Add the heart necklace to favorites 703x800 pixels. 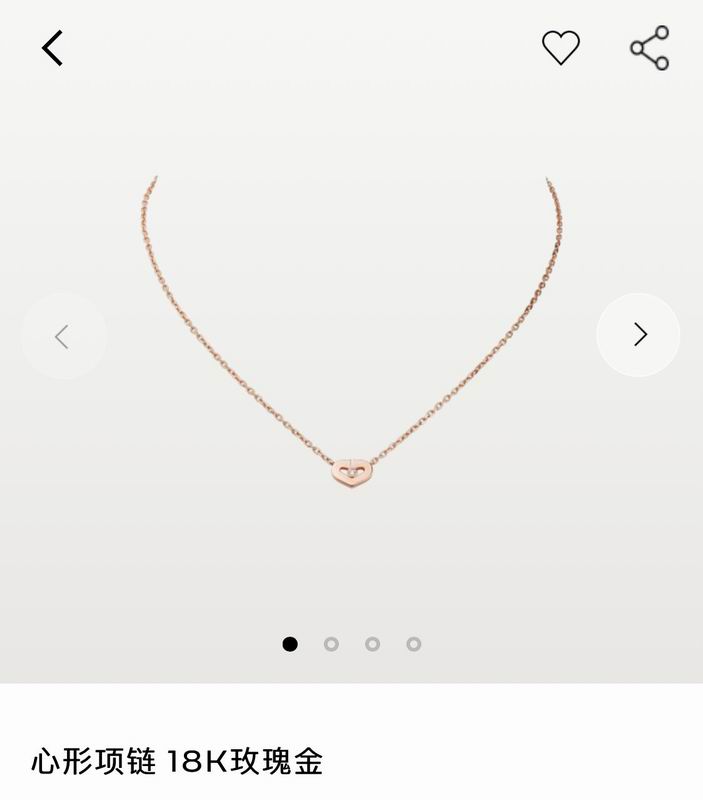(x=560, y=47)
